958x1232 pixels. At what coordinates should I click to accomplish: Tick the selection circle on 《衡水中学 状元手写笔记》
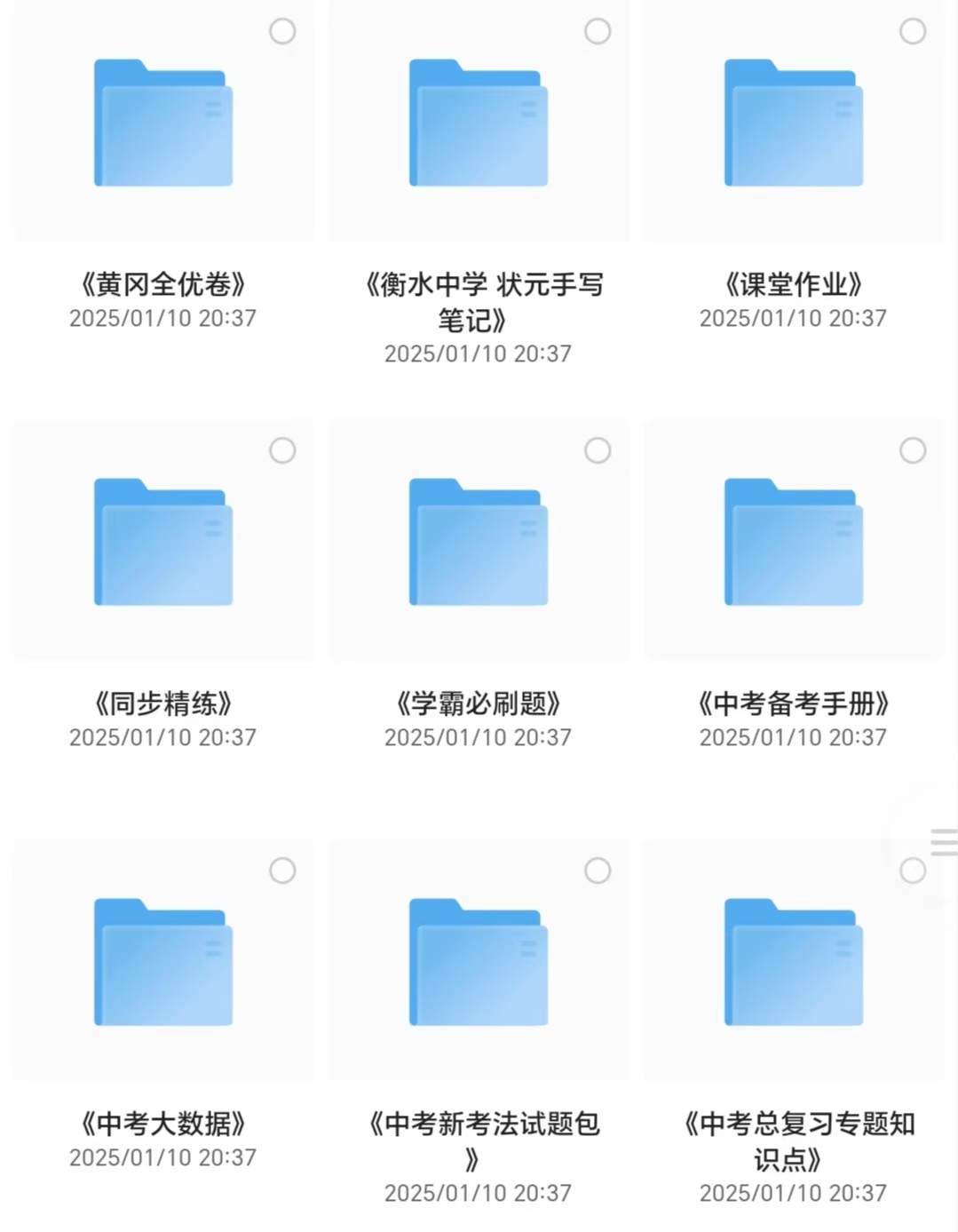(598, 32)
